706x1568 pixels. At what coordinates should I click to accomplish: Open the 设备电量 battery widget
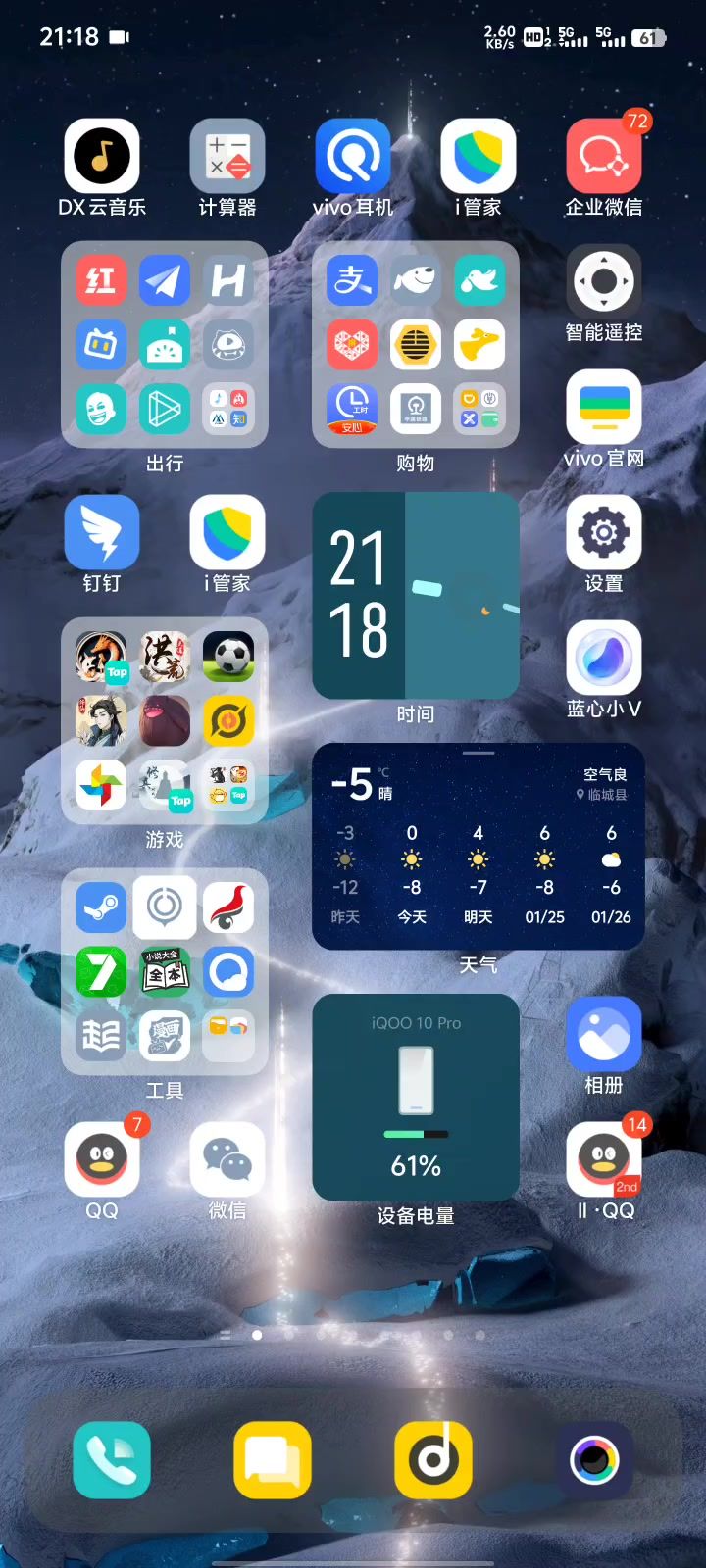(416, 1098)
